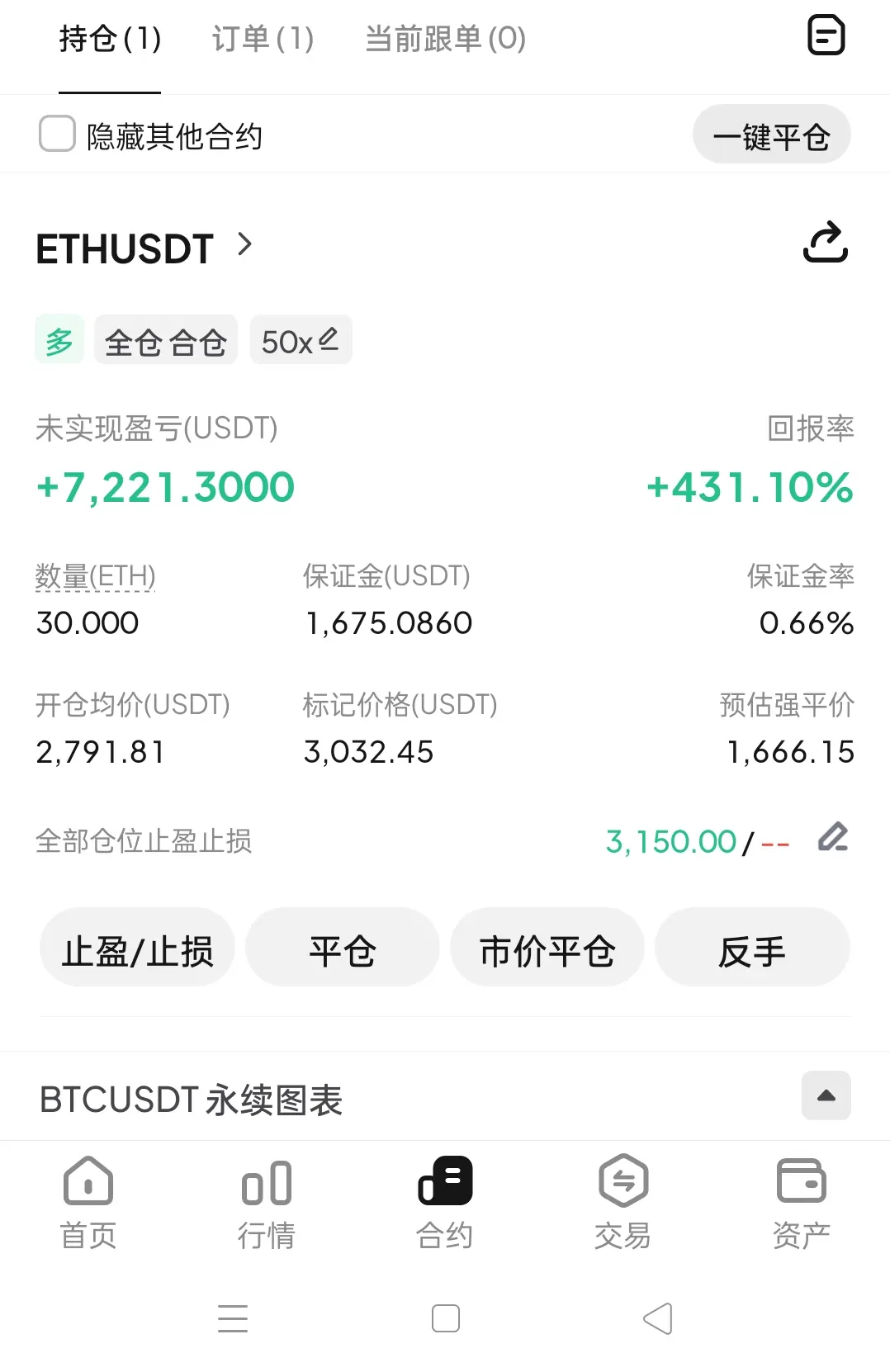Open the order history icon at top right
Viewport: 890px width, 1372px height.
click(826, 35)
